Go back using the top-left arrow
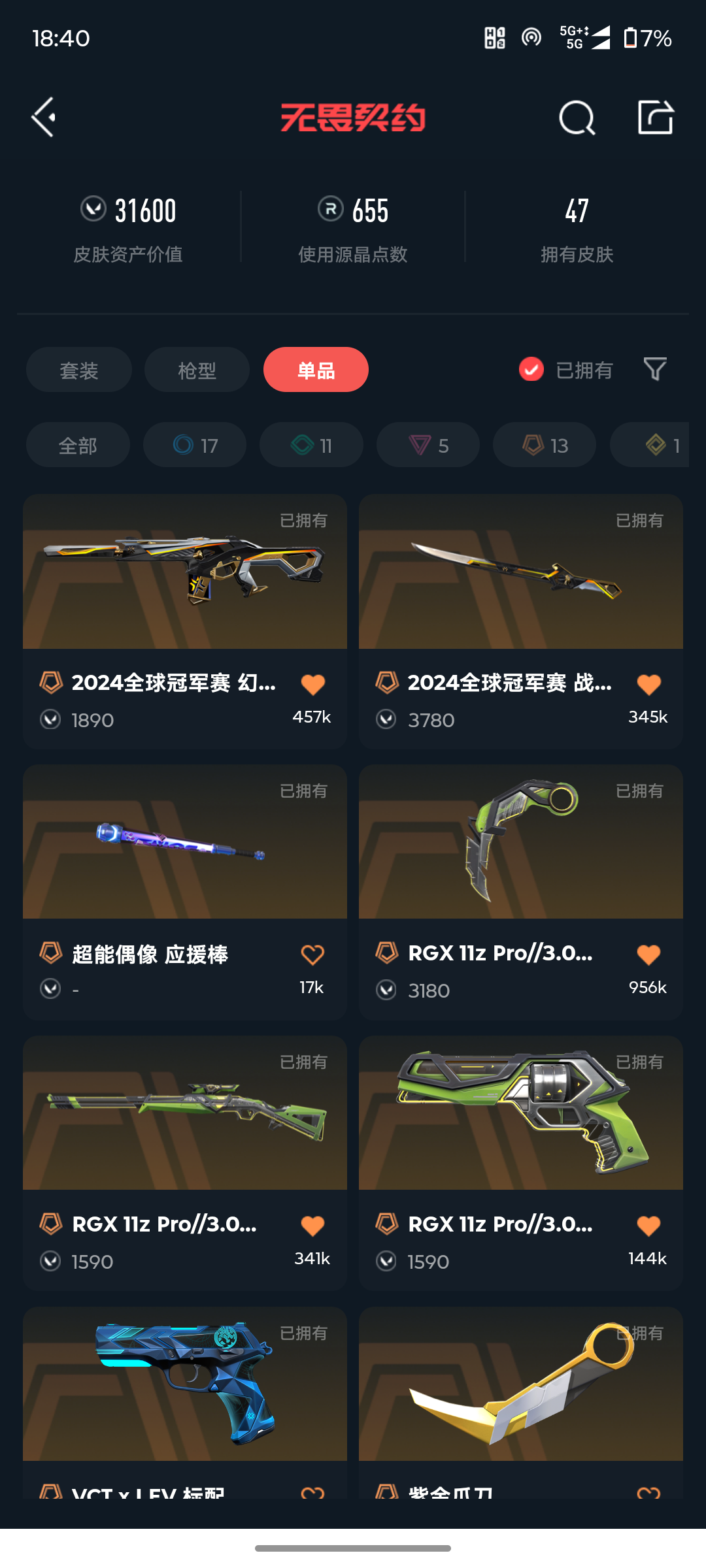The image size is (706, 1568). (x=44, y=118)
